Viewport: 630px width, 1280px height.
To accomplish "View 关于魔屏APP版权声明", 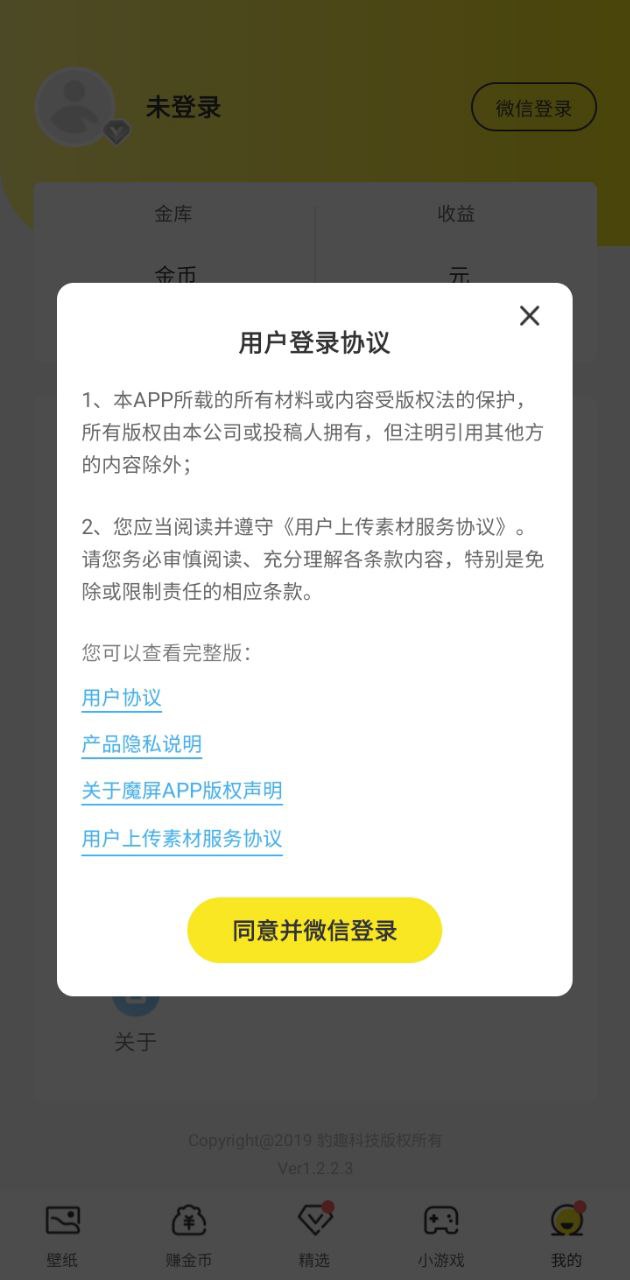I will click(182, 791).
